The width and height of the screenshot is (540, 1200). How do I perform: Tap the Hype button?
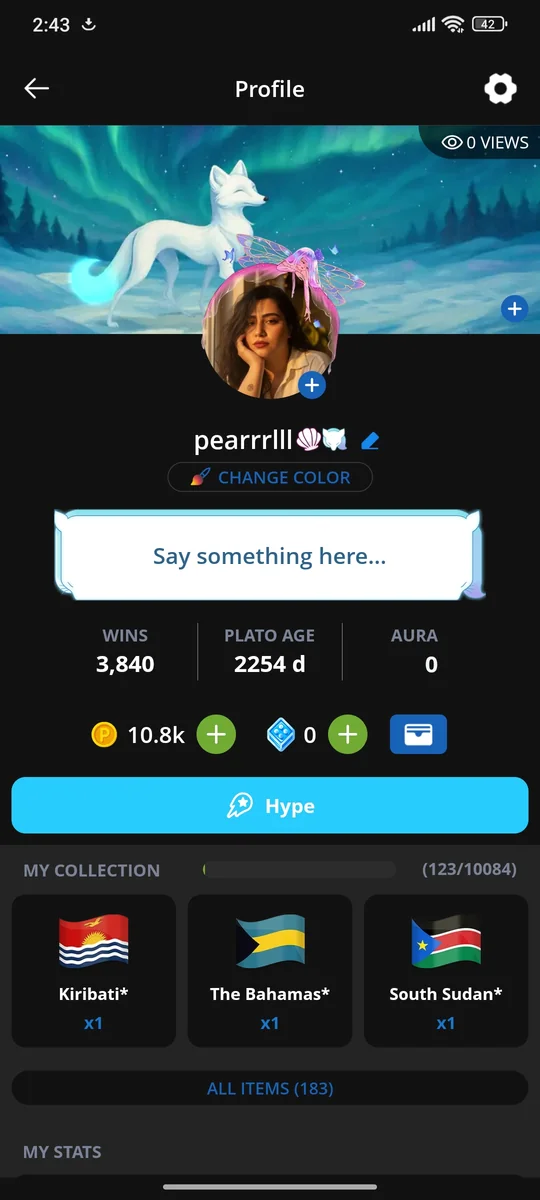coord(270,805)
